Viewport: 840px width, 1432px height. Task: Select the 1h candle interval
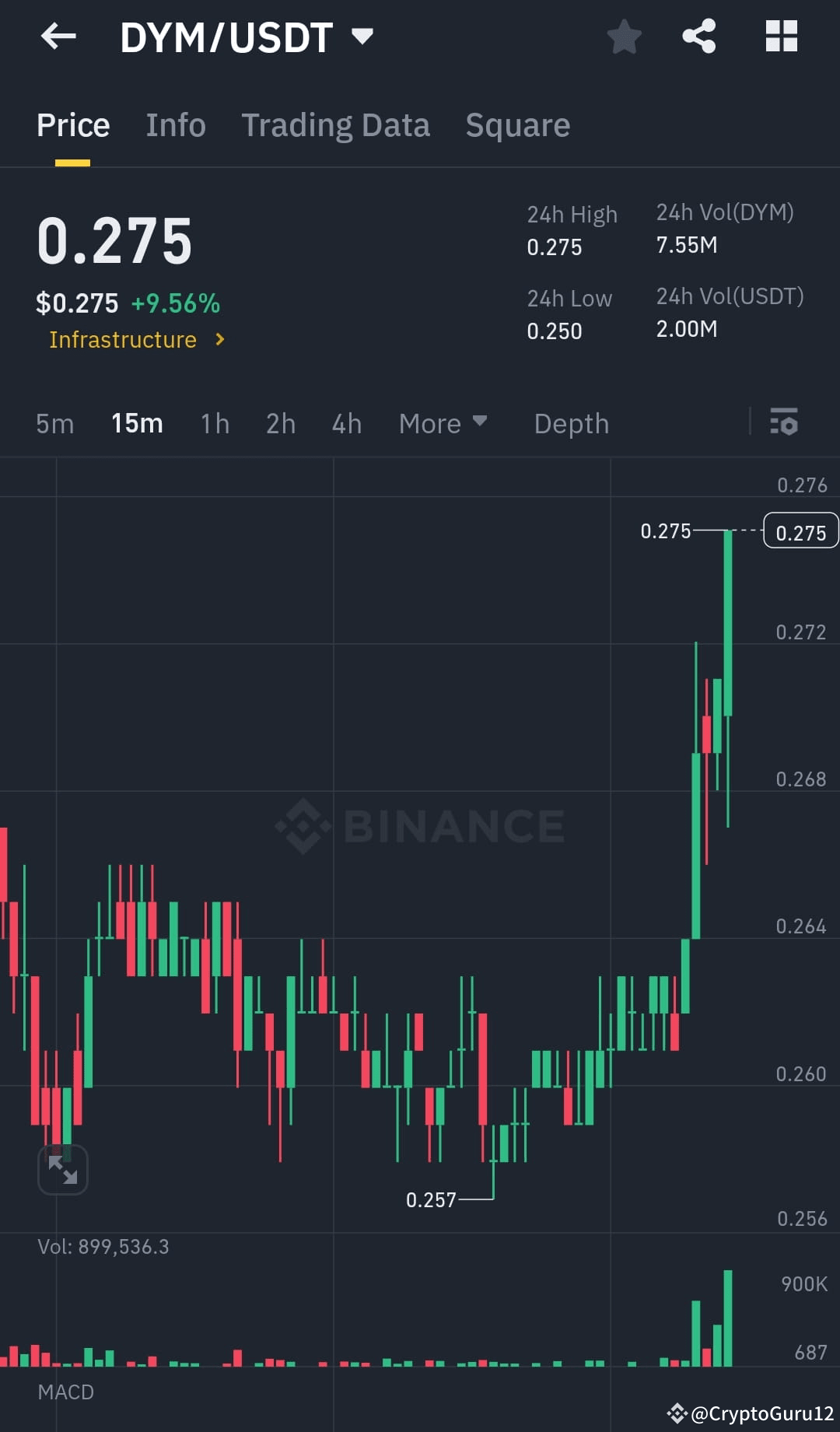(x=214, y=423)
